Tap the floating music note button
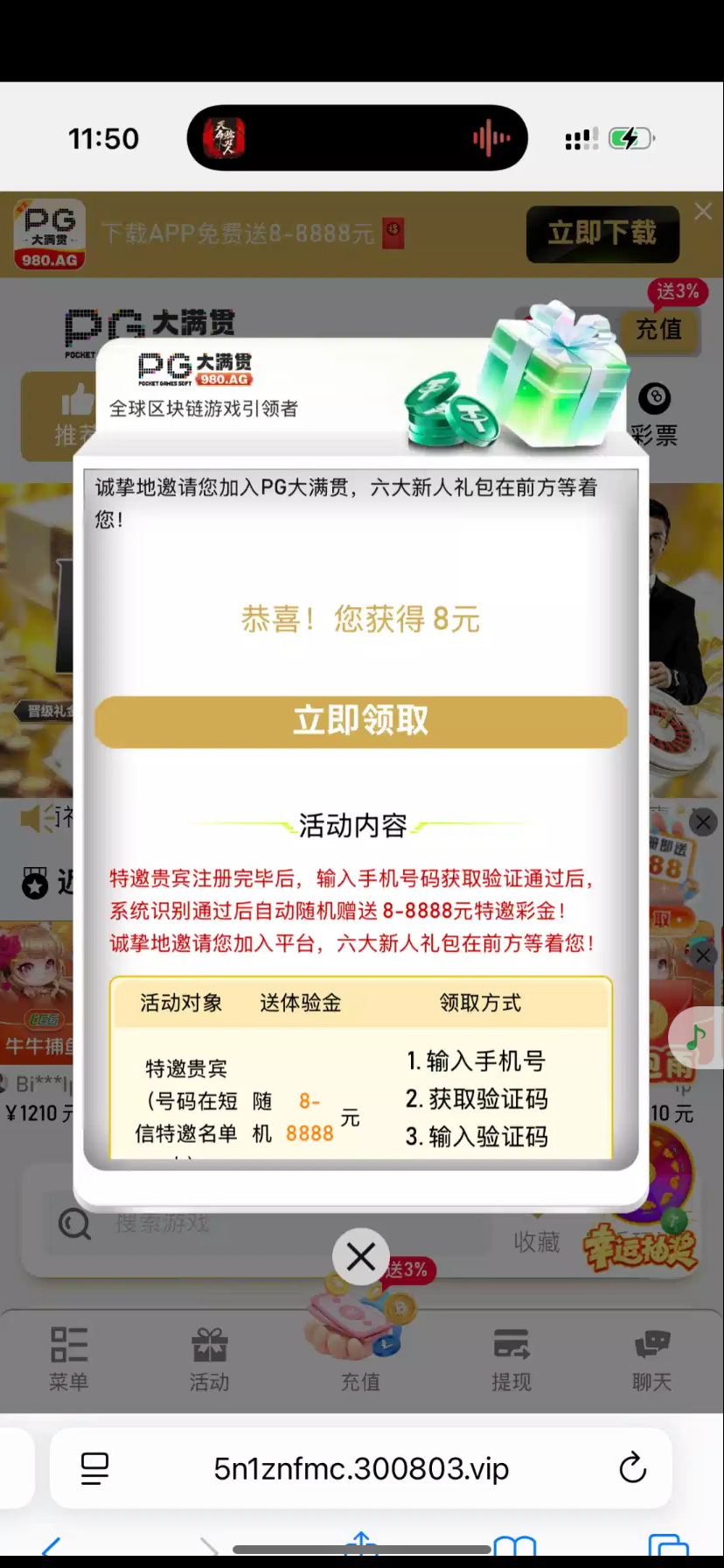 [696, 1038]
